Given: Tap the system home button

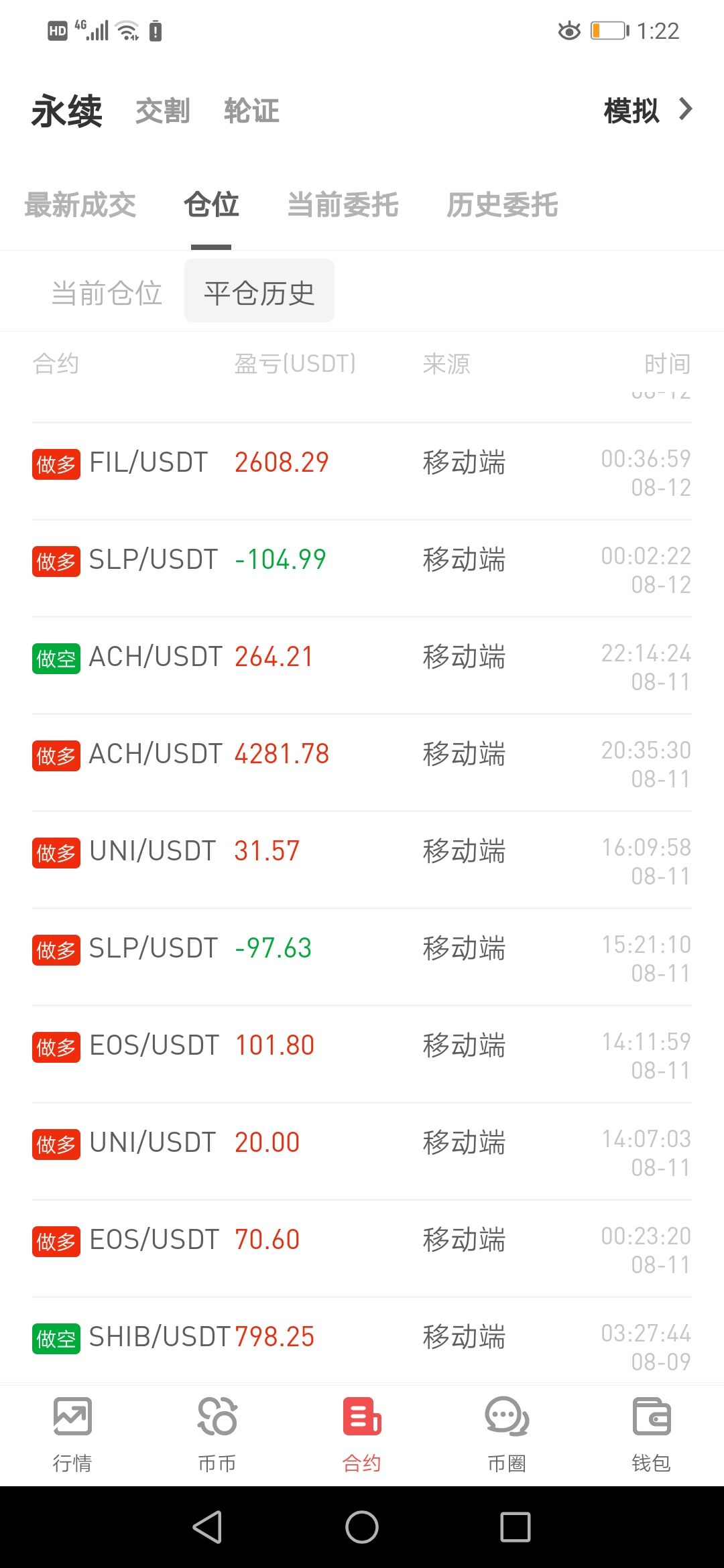Looking at the screenshot, I should click(x=362, y=1527).
